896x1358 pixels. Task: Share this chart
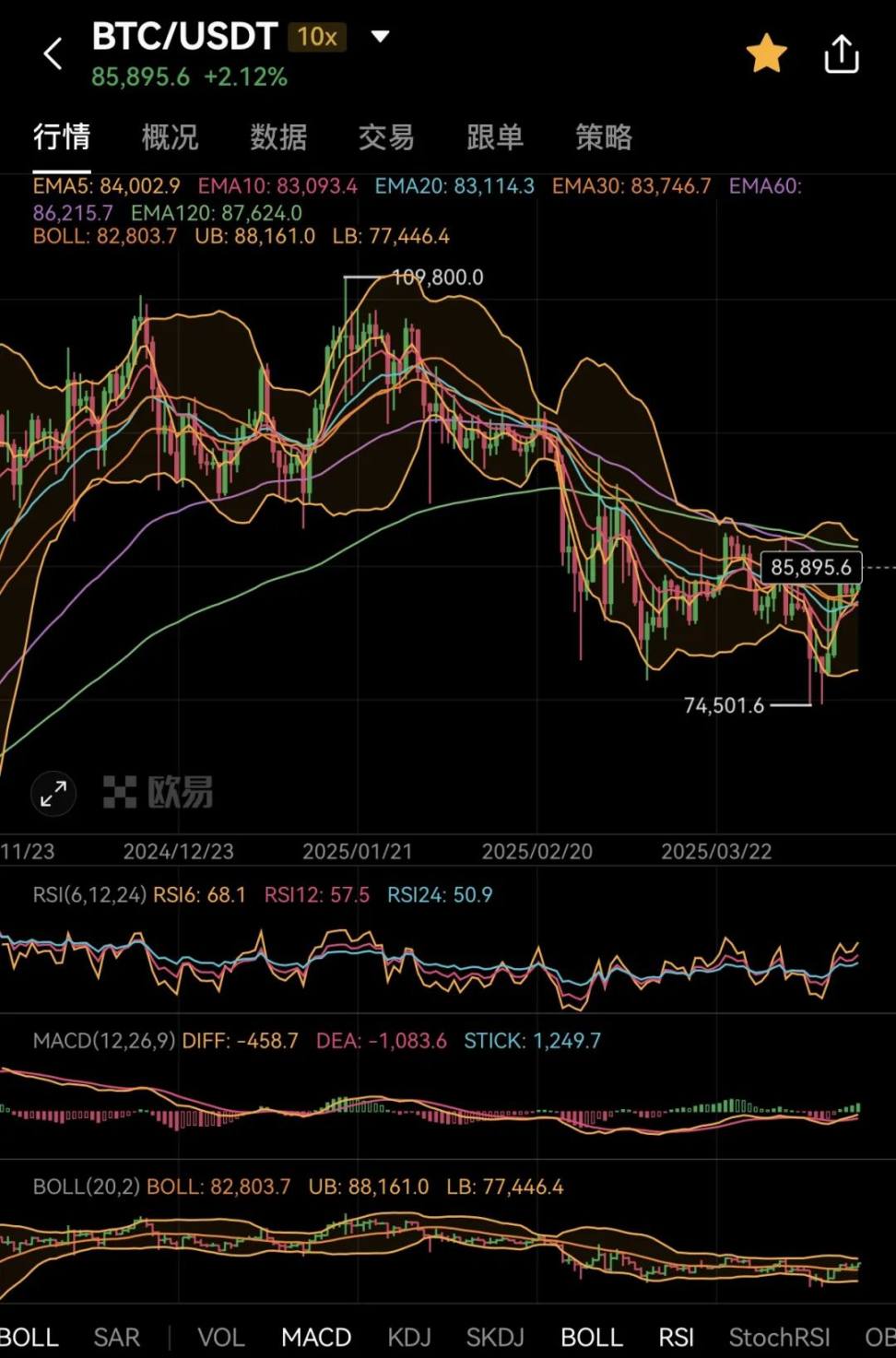pos(841,54)
